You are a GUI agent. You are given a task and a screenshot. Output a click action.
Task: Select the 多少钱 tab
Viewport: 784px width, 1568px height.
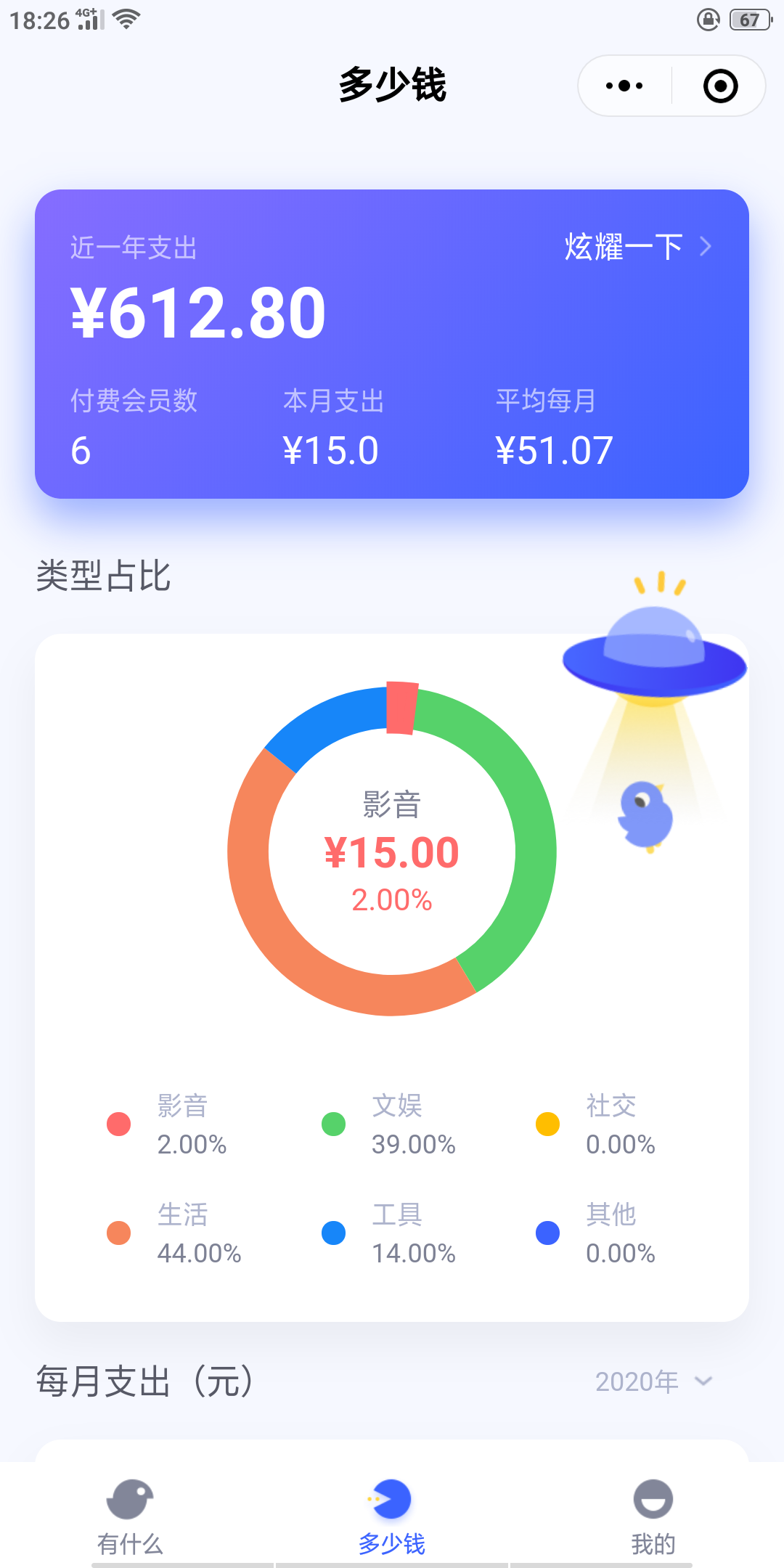click(392, 1516)
